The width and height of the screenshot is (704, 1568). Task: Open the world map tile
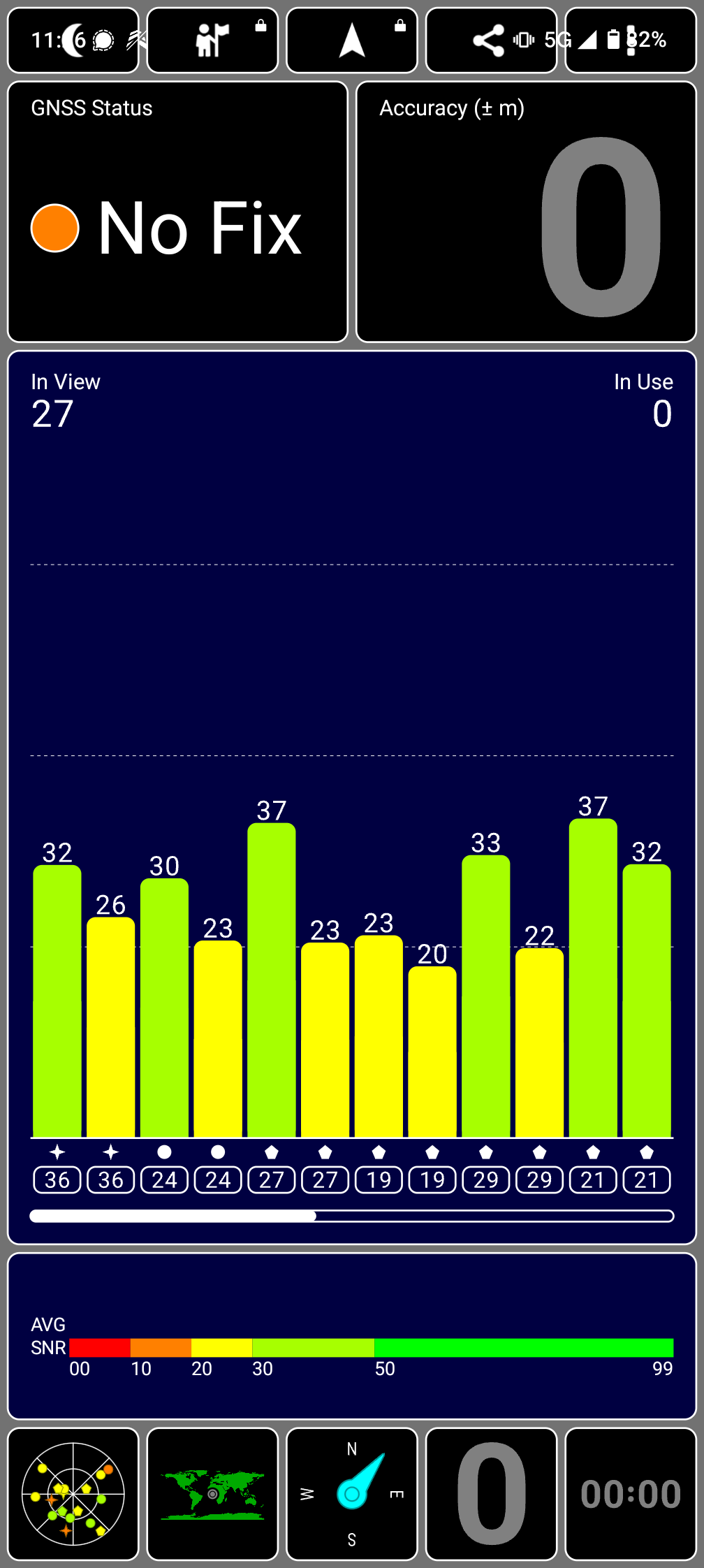[x=212, y=1494]
